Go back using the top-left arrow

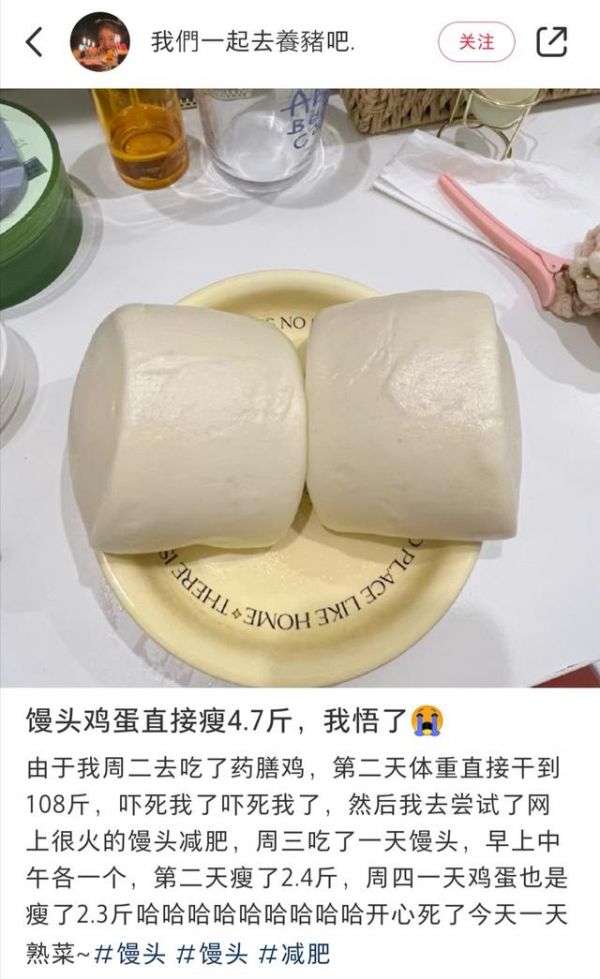[34, 42]
